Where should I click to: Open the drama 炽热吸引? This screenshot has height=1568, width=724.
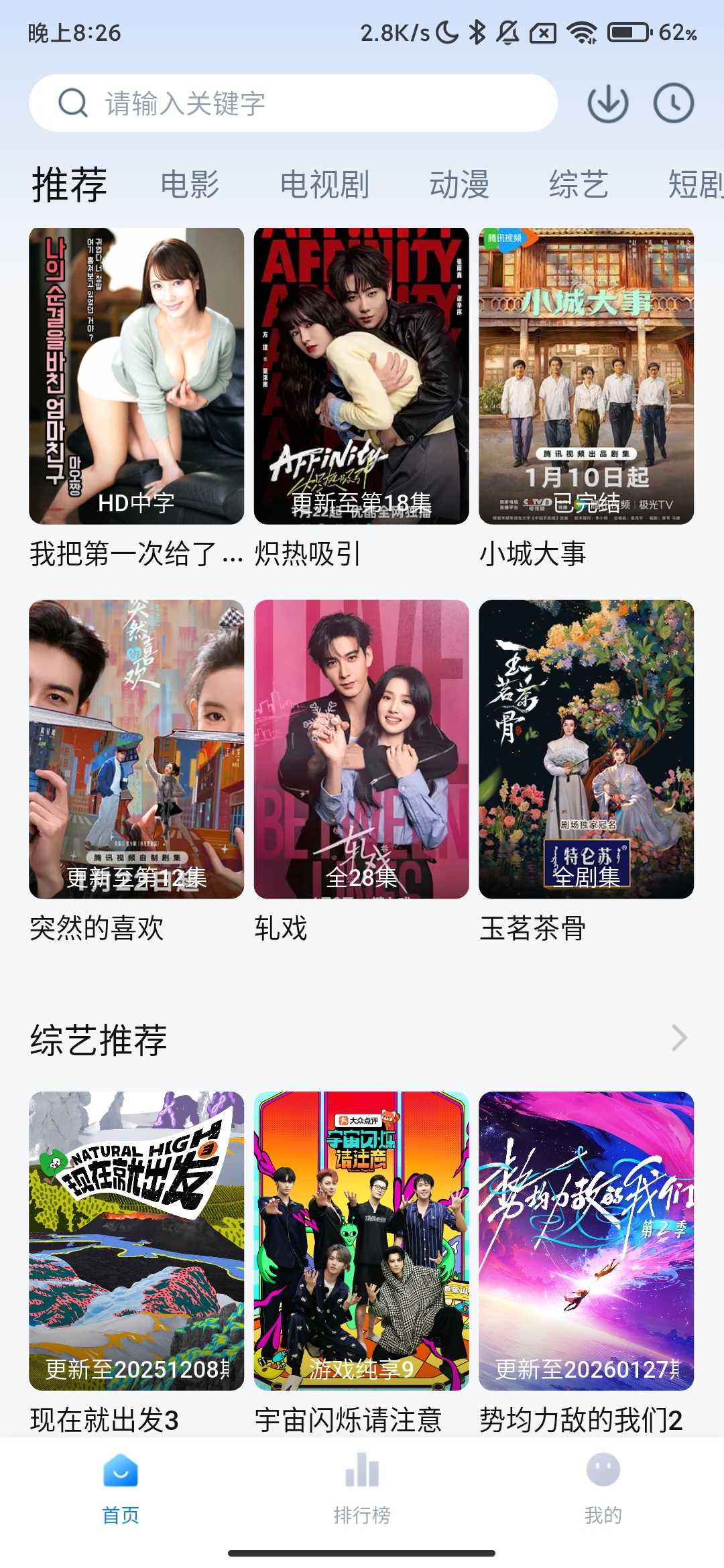click(361, 376)
